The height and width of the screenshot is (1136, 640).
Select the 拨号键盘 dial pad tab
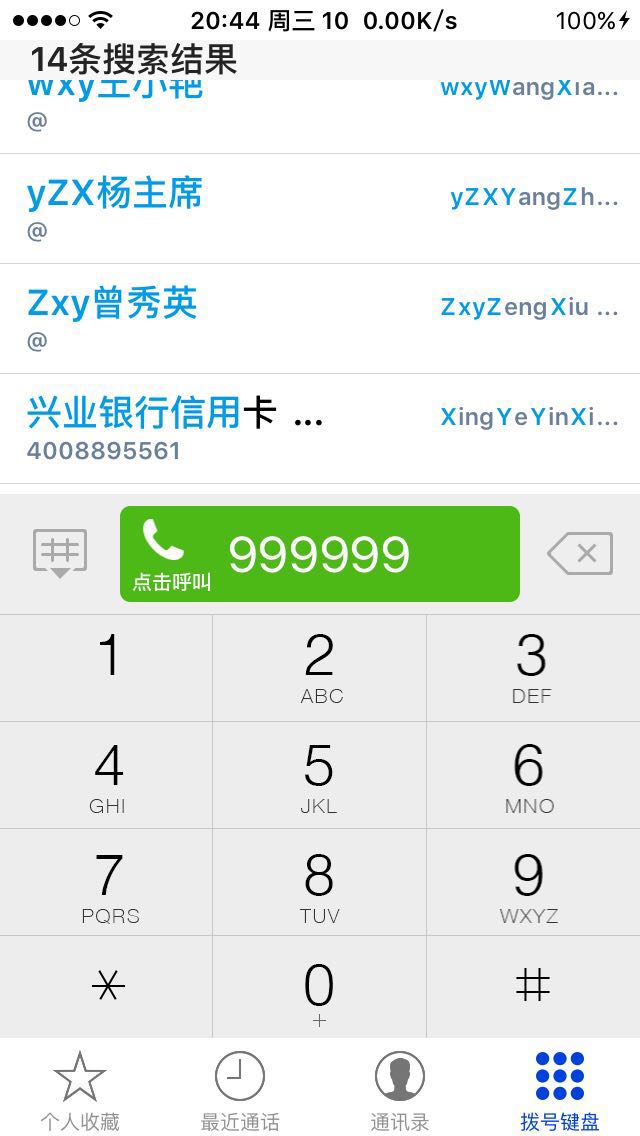[560, 1090]
